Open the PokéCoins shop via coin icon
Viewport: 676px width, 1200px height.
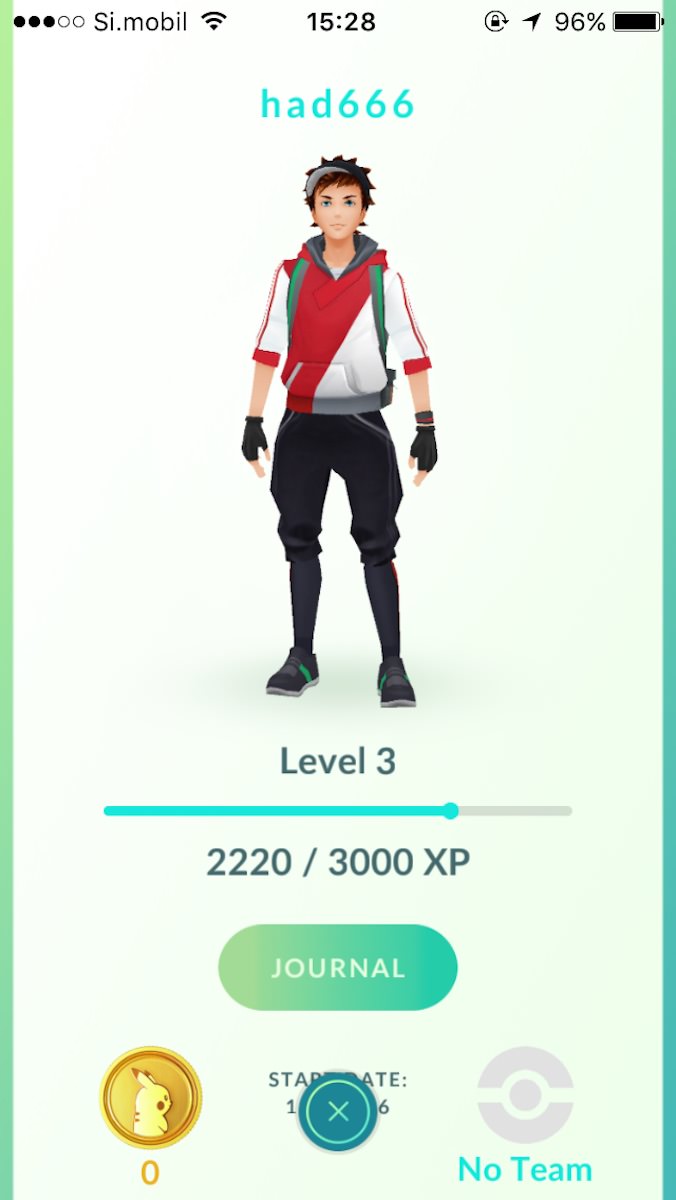[x=150, y=1097]
